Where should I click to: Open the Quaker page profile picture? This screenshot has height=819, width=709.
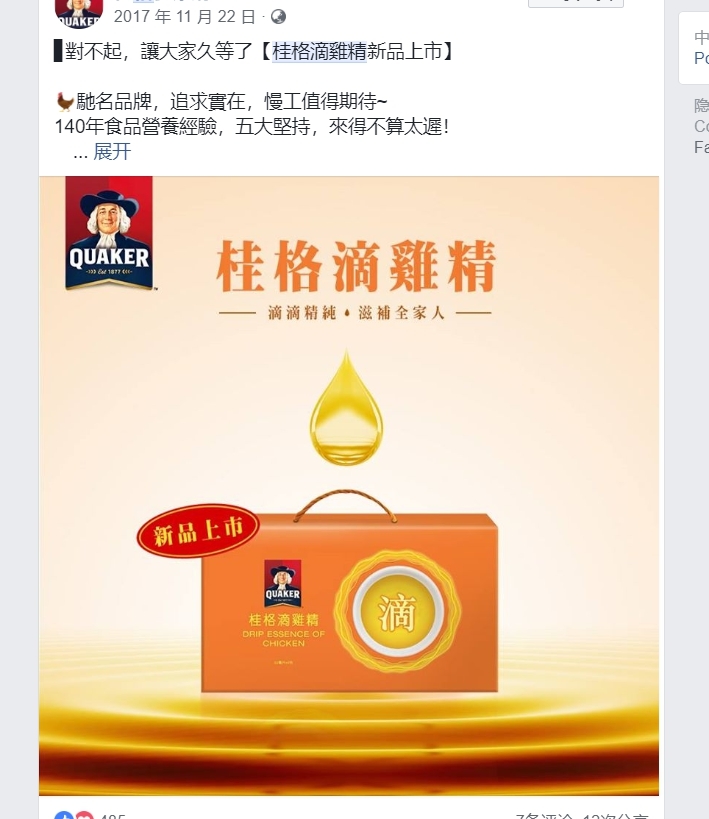tap(78, 11)
